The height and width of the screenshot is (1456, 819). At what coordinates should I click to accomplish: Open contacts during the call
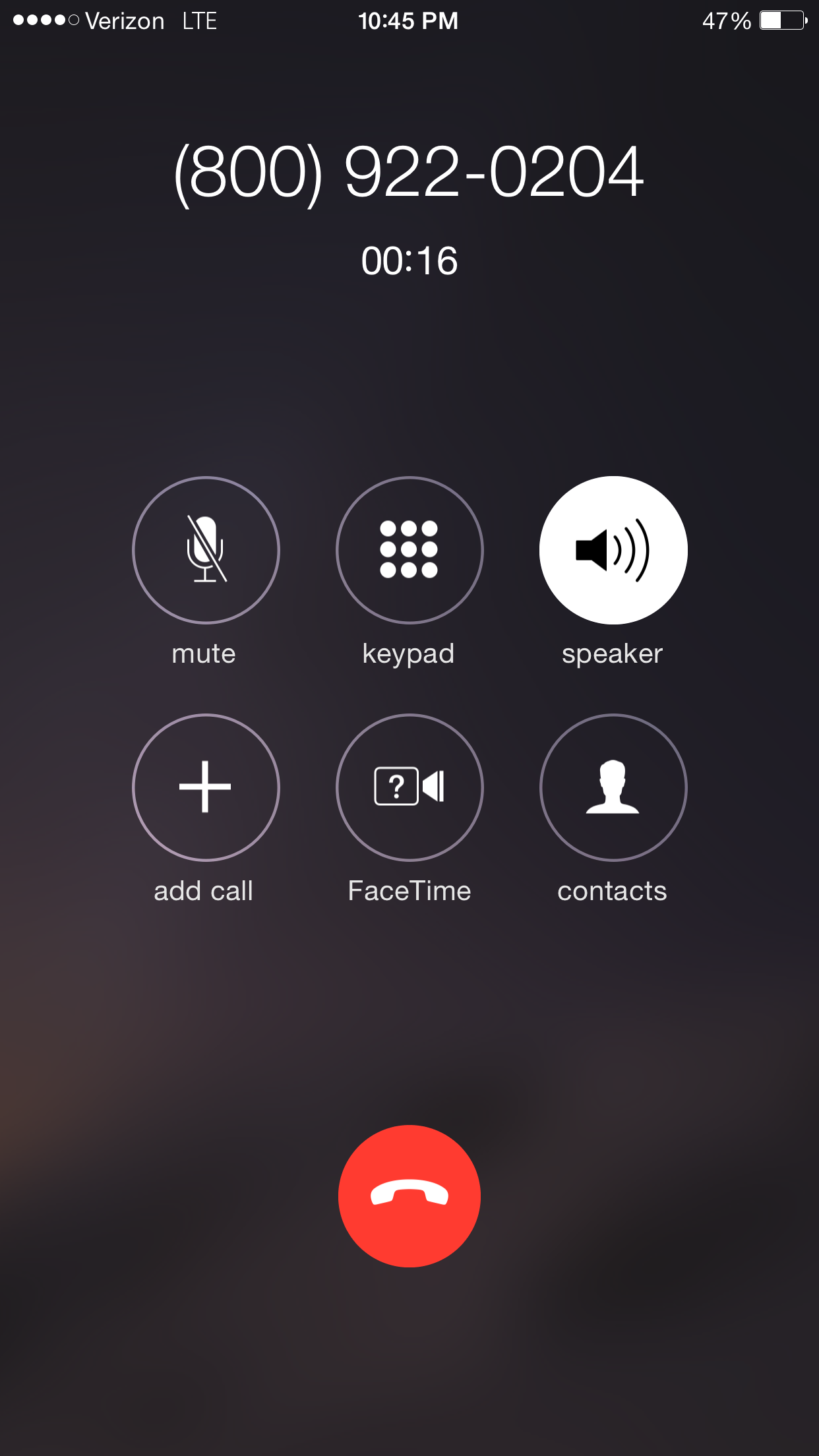[613, 787]
